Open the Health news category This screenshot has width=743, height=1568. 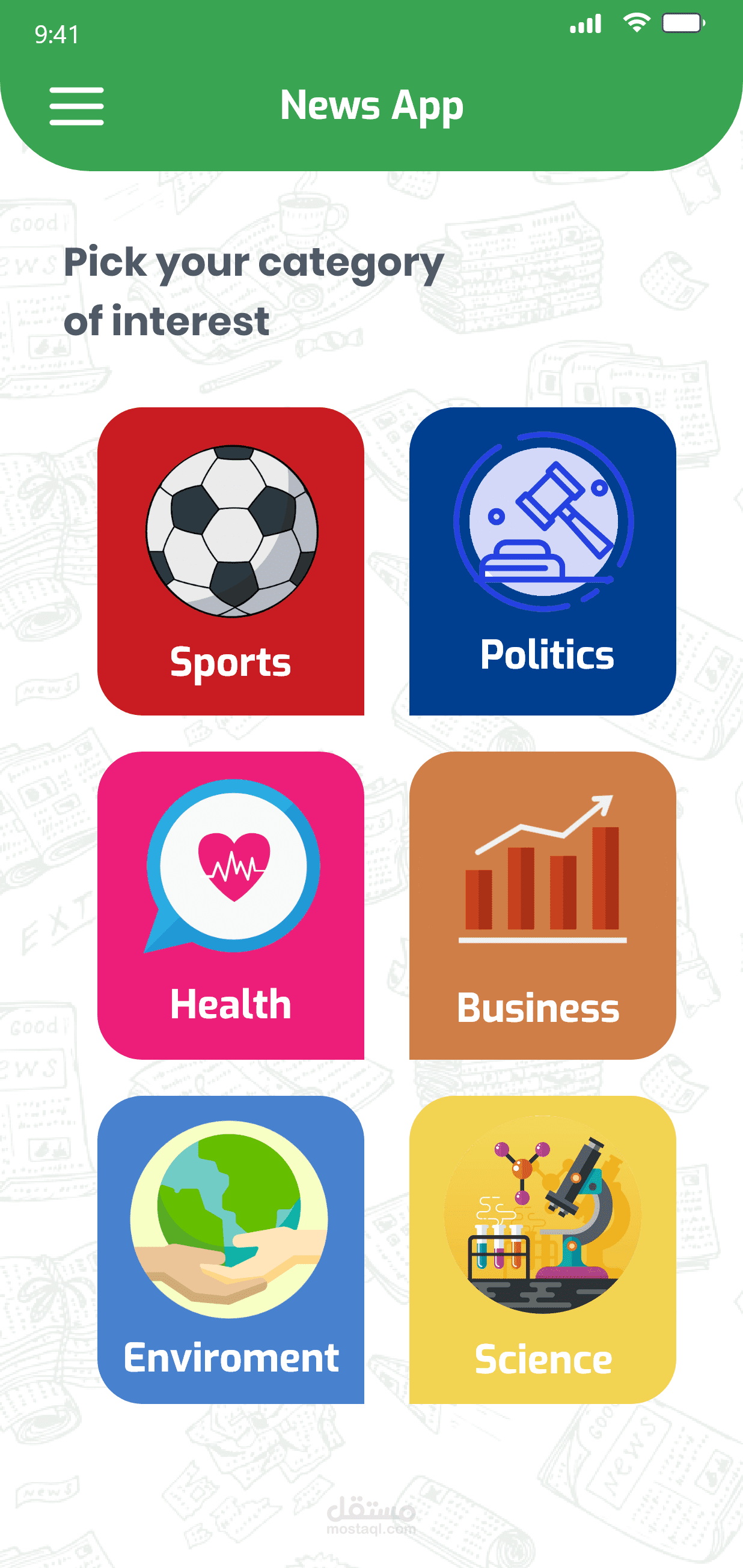click(231, 905)
